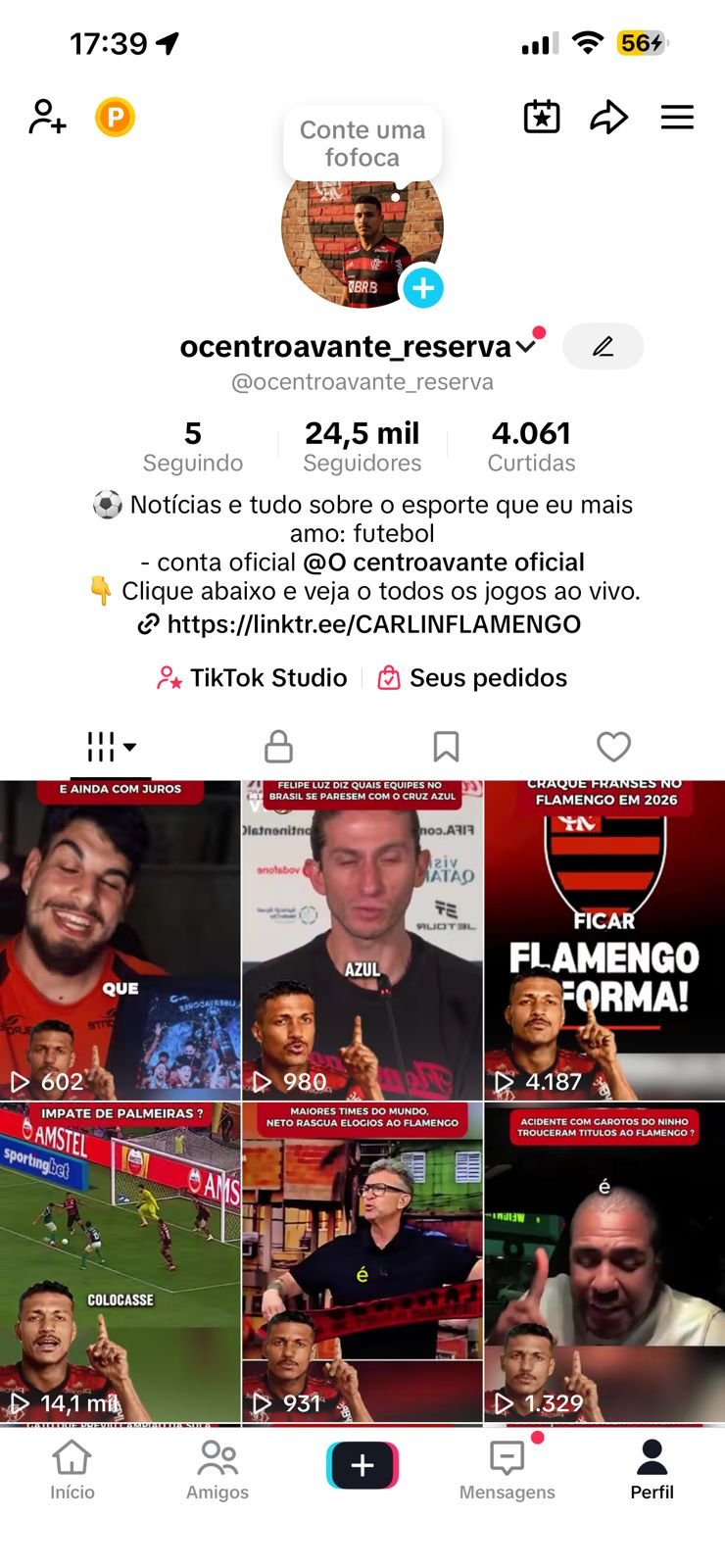Open the linktr.ee/CARLINFLAMENGO link

(372, 624)
